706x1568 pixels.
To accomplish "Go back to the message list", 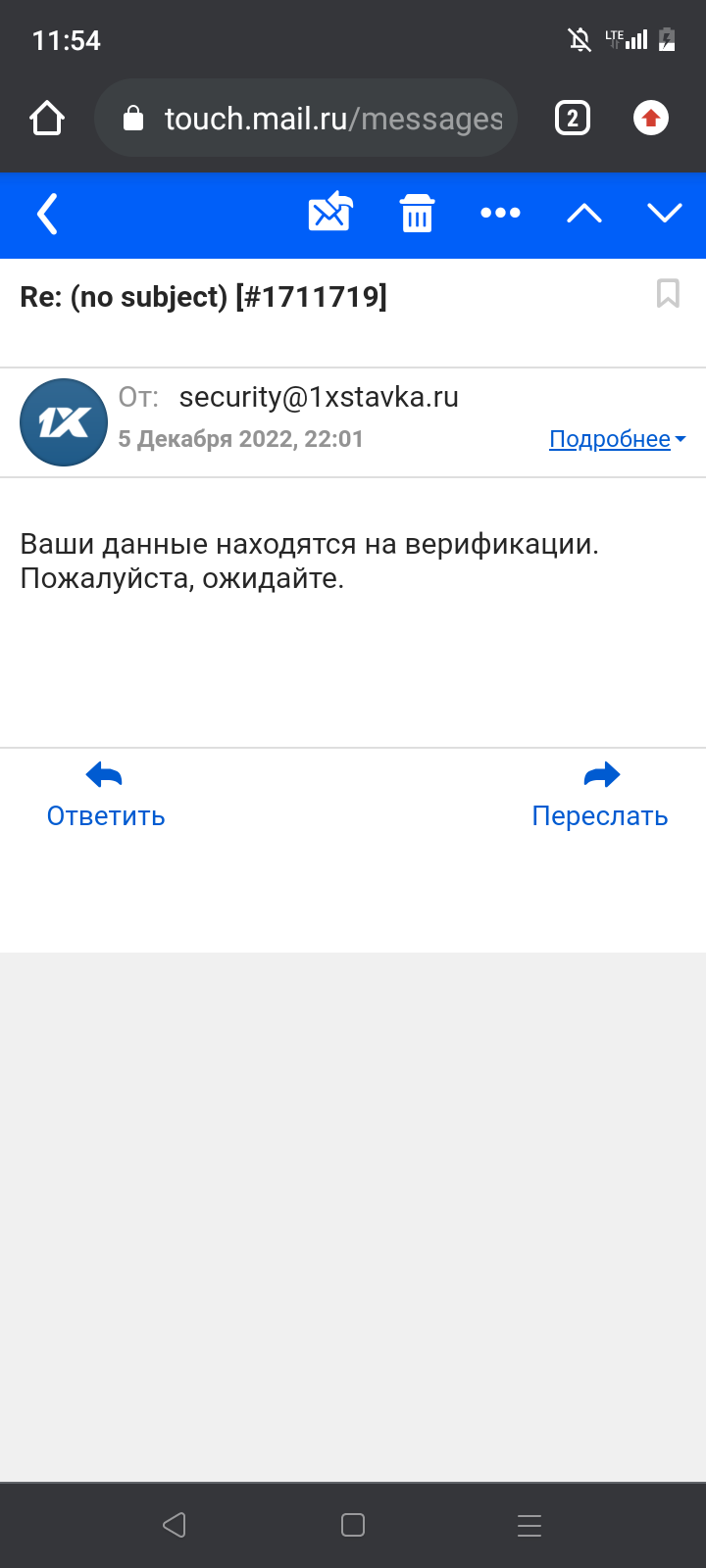I will click(47, 214).
